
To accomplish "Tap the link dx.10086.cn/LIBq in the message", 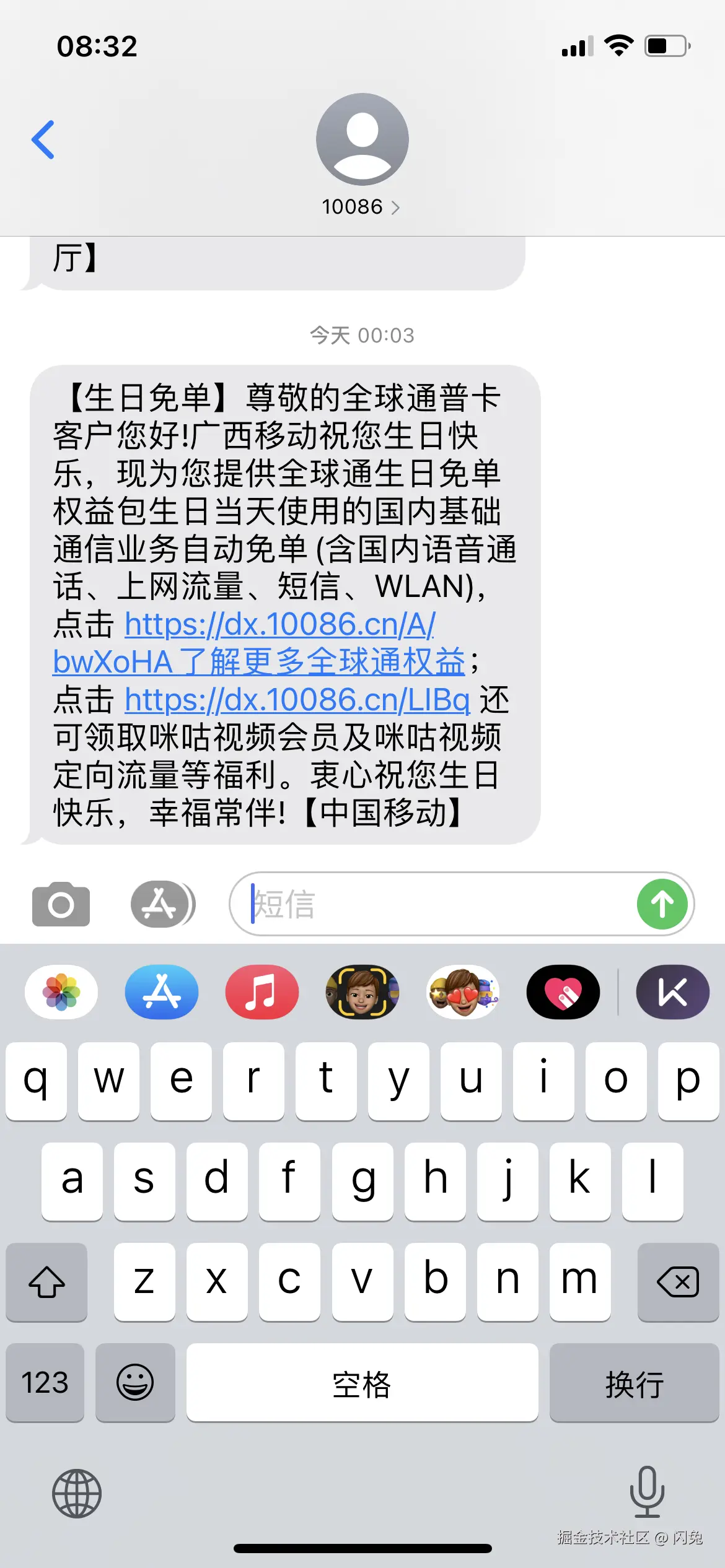I will pyautogui.click(x=297, y=700).
